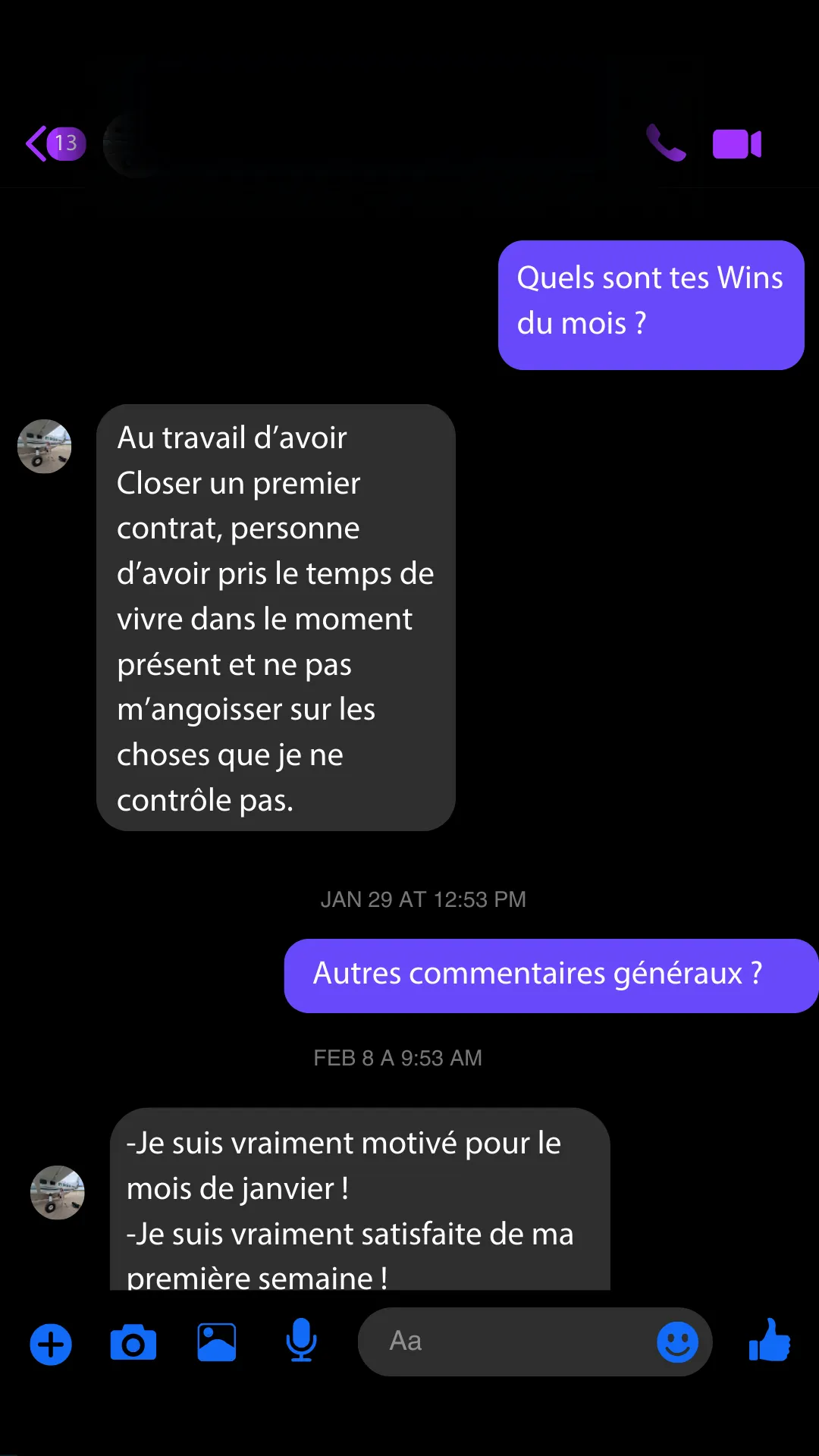Start a voice call
Image resolution: width=819 pixels, height=1456 pixels.
pos(666,143)
